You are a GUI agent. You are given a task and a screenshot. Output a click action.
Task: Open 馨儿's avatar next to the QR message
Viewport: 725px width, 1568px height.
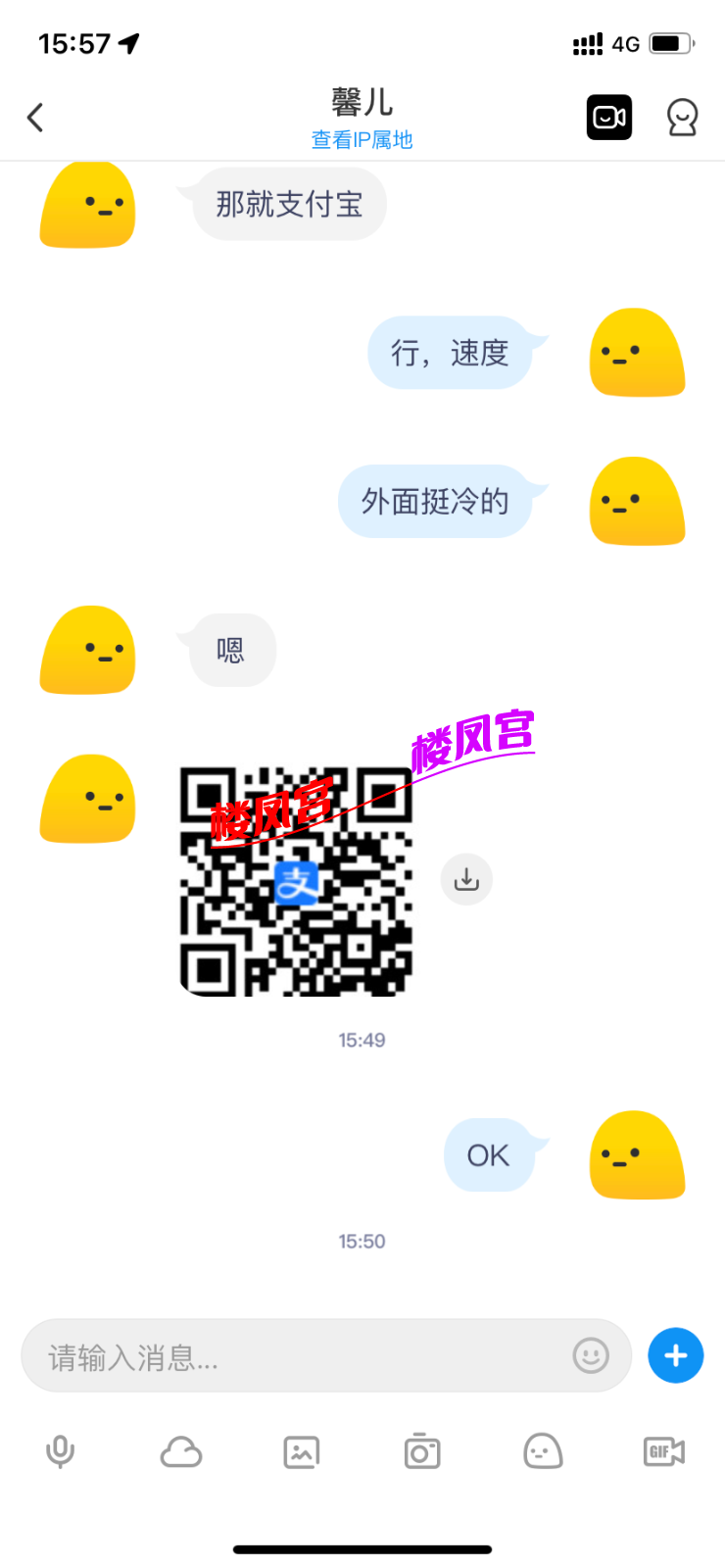pyautogui.click(x=87, y=799)
